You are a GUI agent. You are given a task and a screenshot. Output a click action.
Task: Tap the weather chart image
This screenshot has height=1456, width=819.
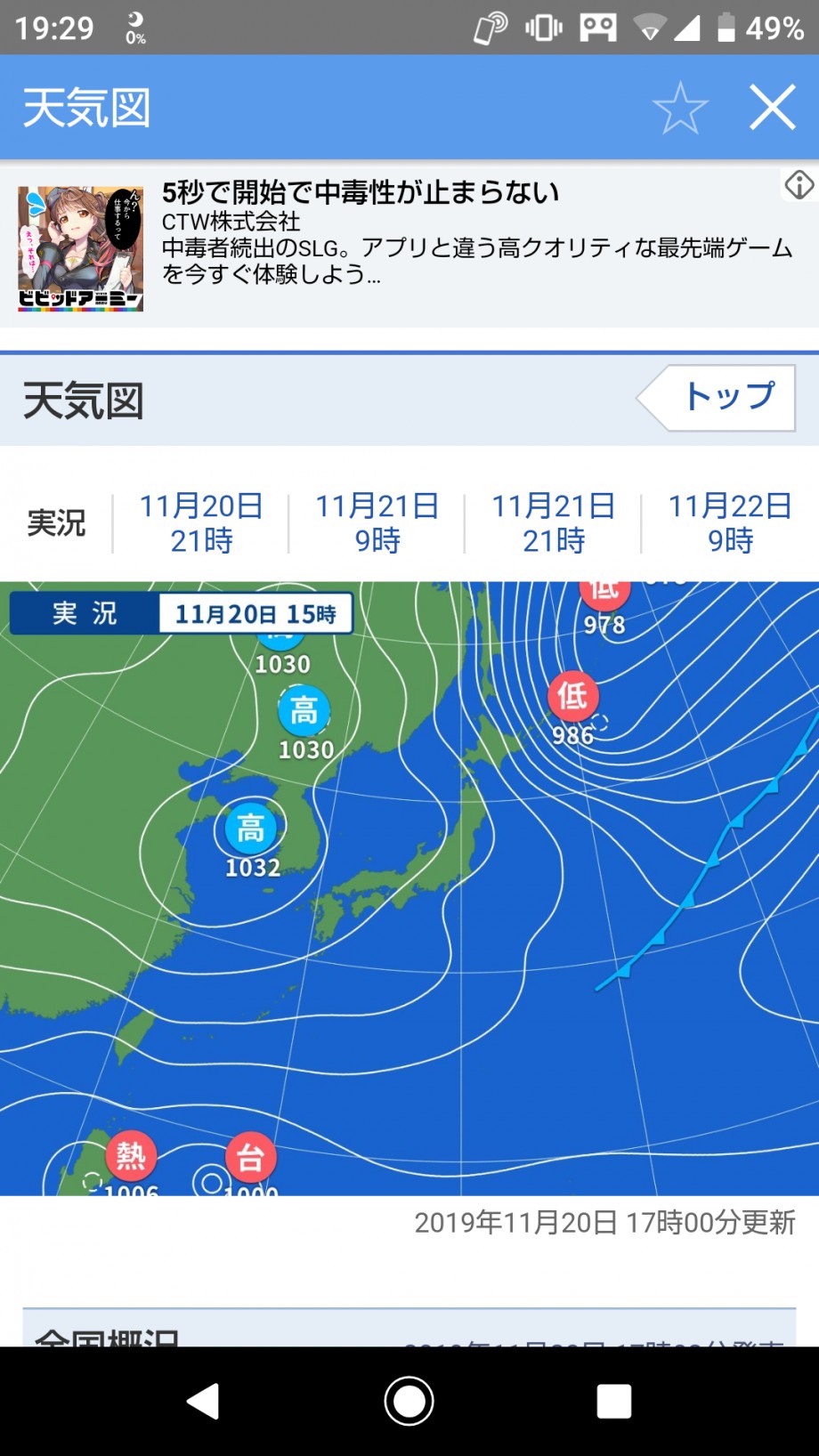tap(409, 888)
